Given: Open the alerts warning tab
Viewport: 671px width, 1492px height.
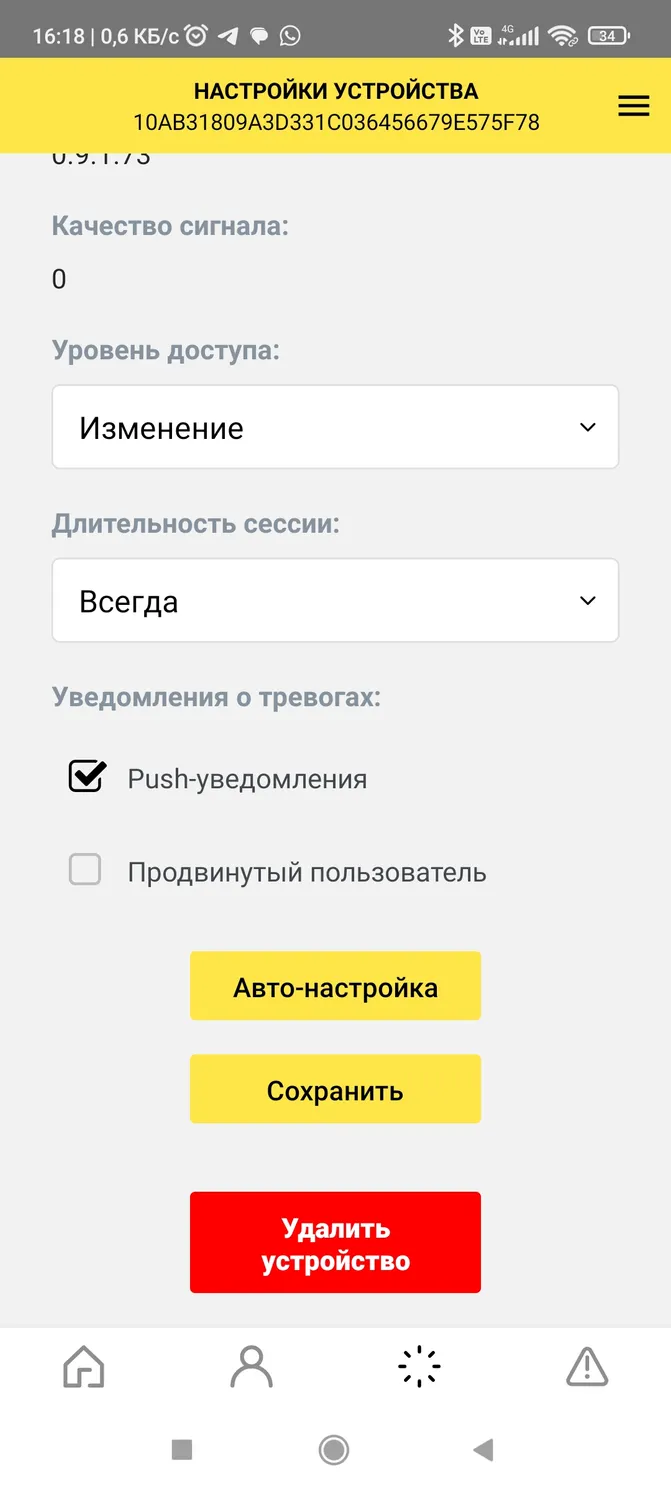Looking at the screenshot, I should point(587,1366).
